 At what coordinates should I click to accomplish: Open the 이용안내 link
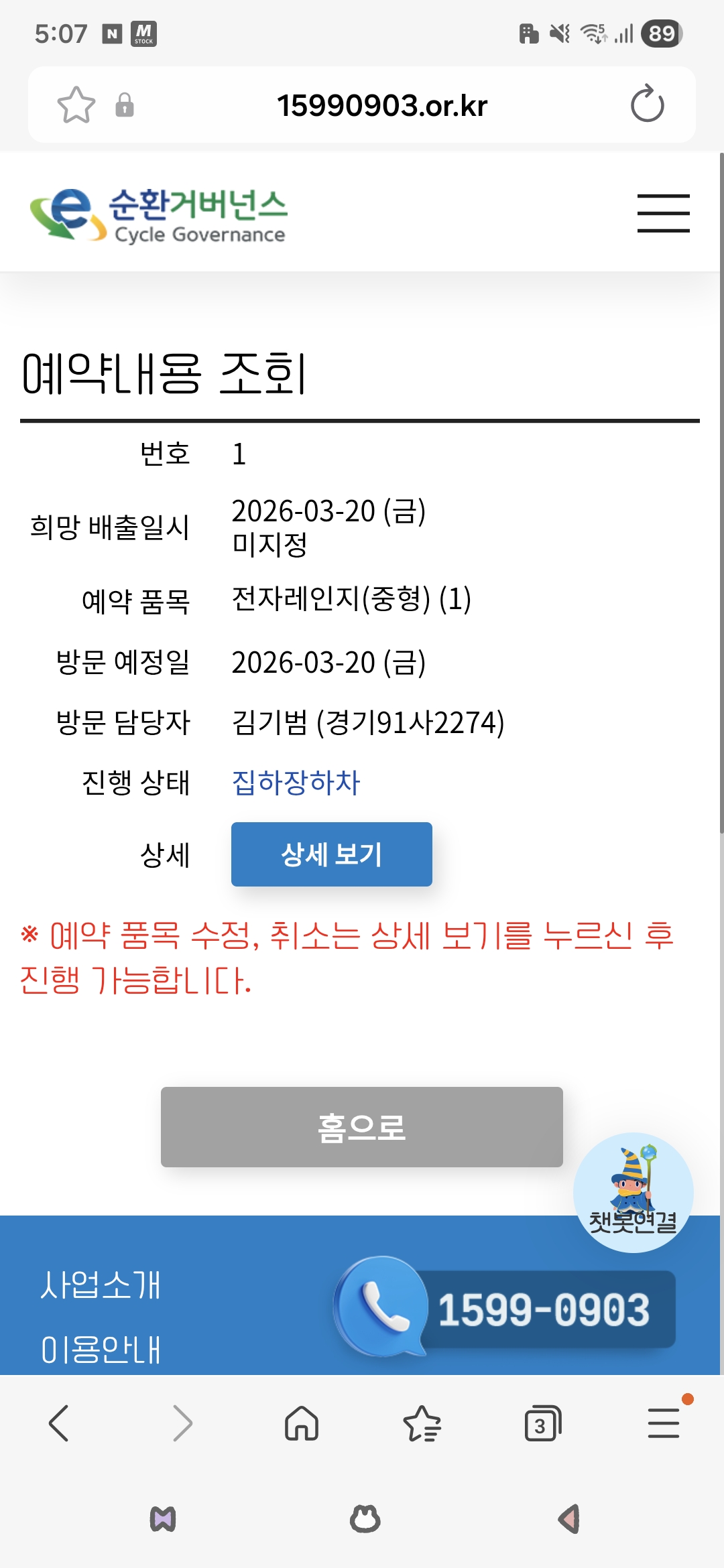tap(101, 1349)
